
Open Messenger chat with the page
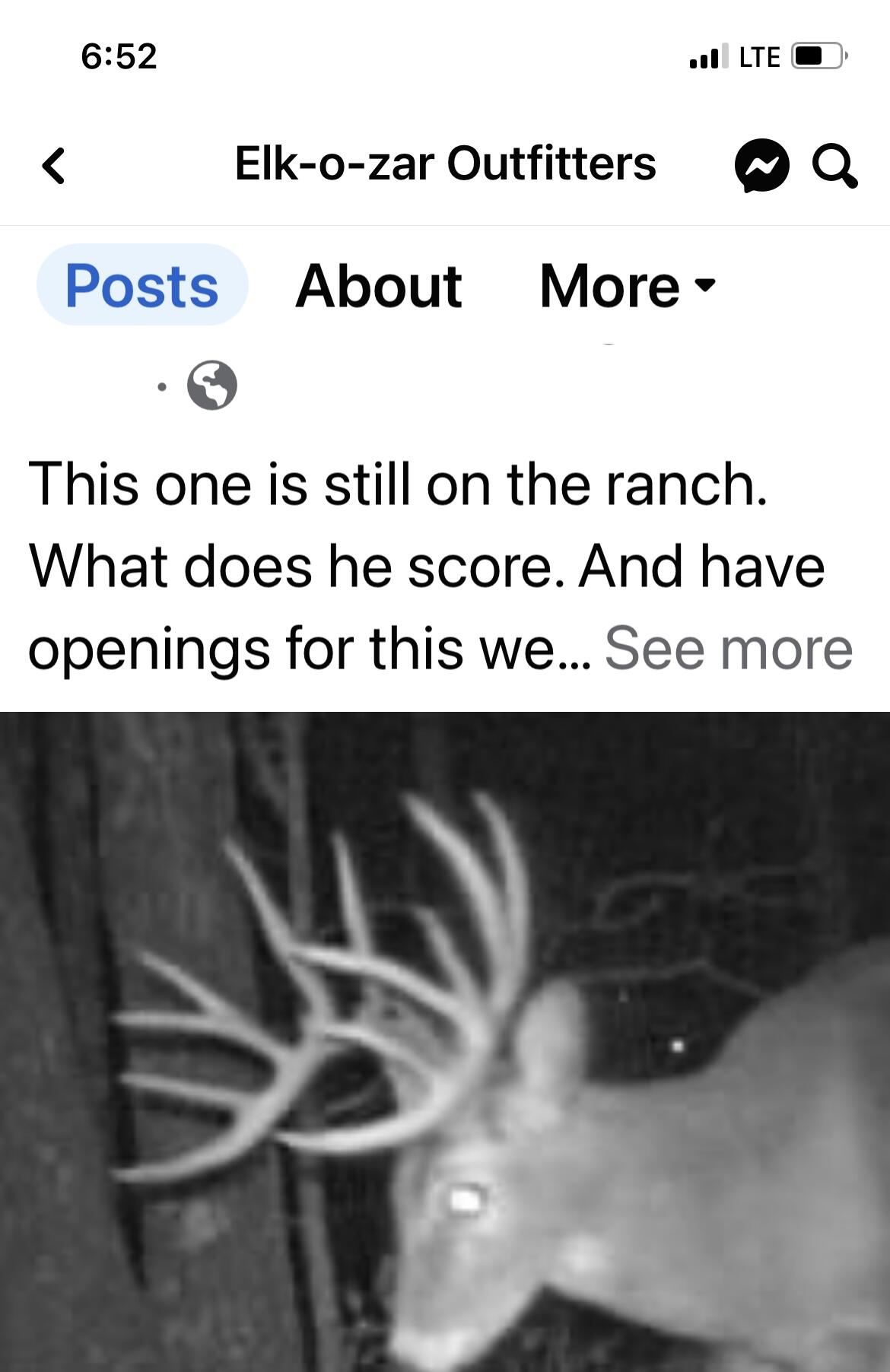(761, 165)
